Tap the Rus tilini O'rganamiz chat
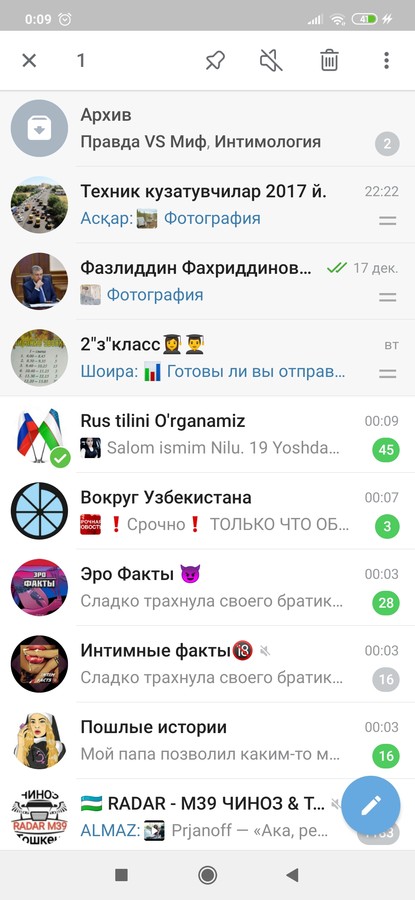Screen dimensions: 415x900 207,435
